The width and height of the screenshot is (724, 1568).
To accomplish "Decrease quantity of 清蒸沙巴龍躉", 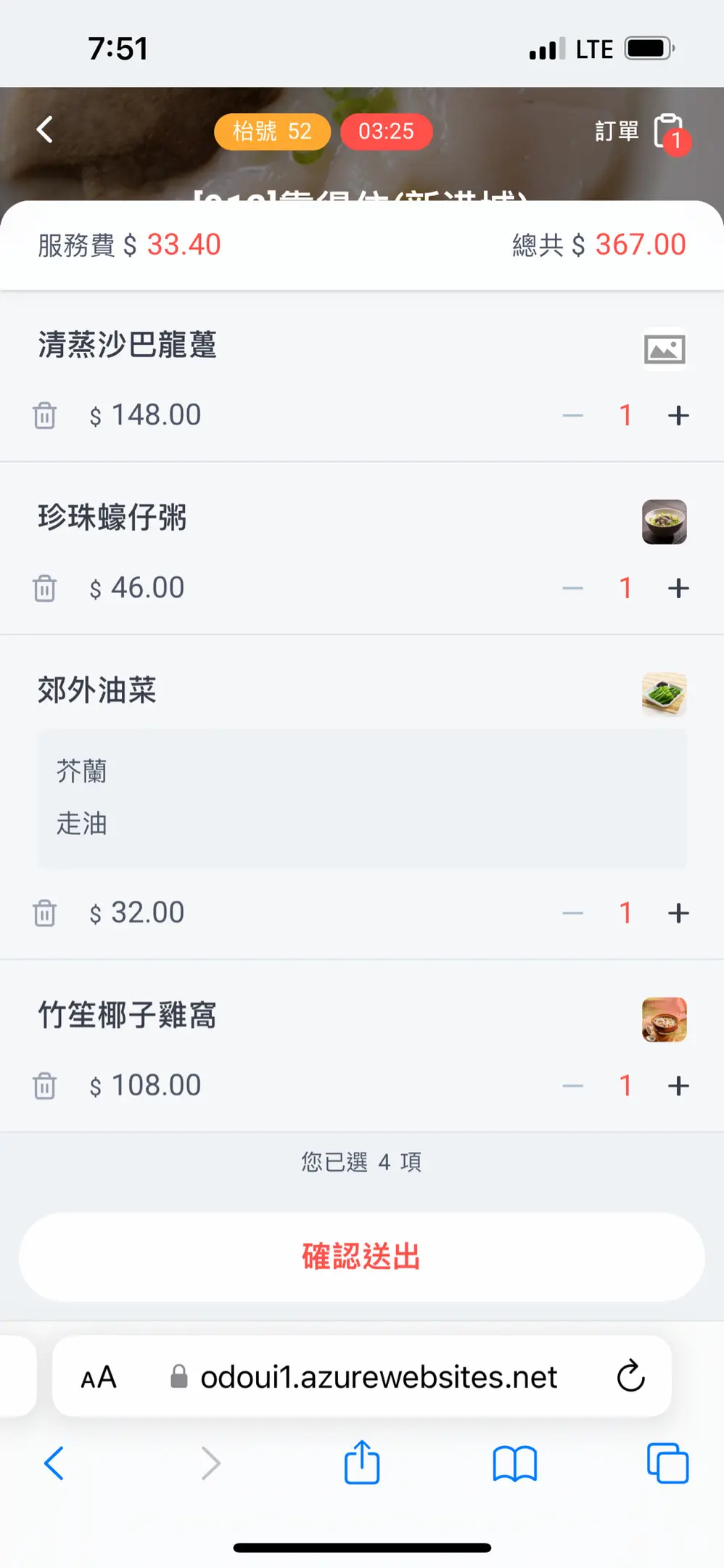I will coord(572,415).
